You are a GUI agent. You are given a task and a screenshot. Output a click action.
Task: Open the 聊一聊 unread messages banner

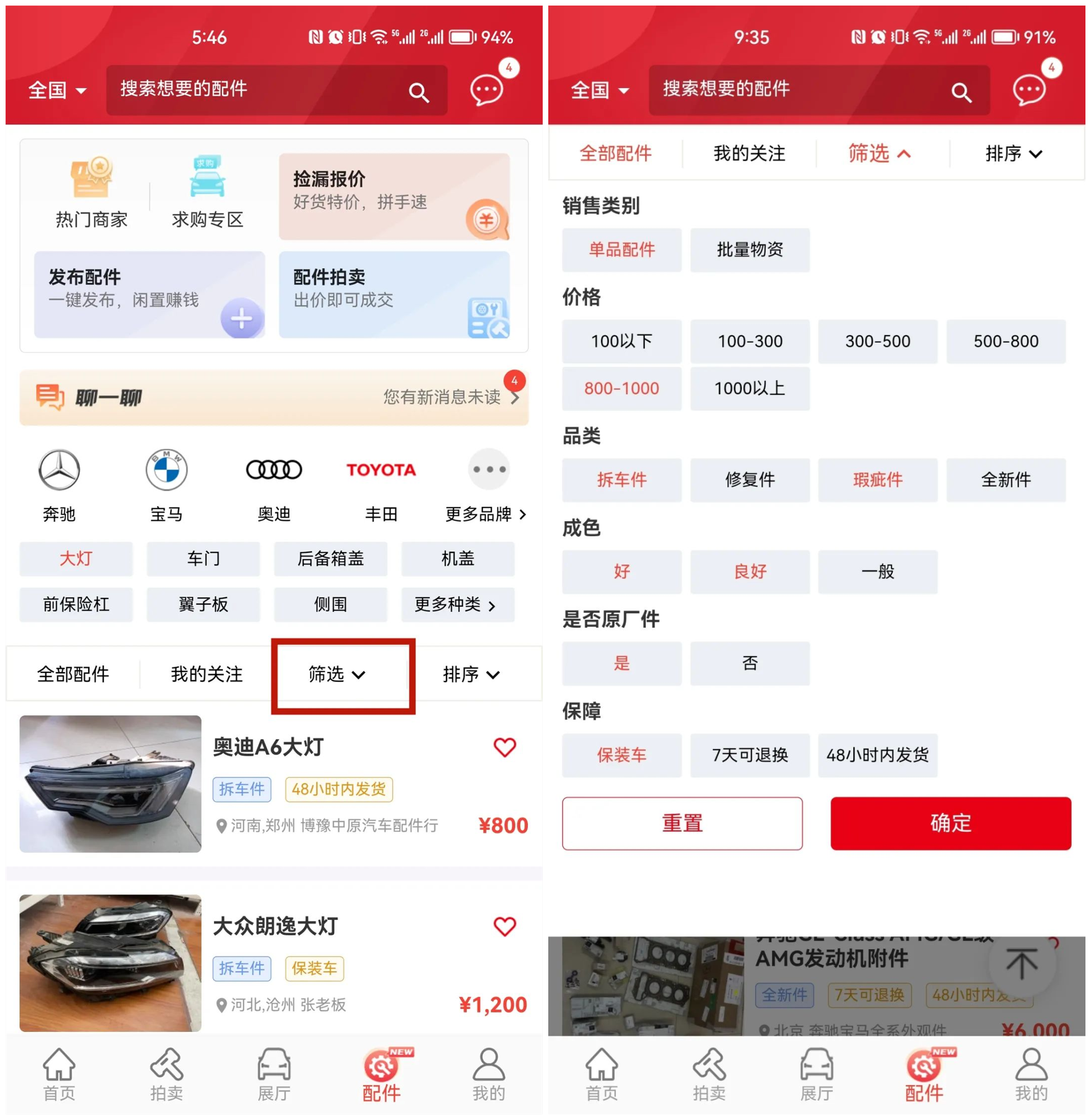click(274, 396)
